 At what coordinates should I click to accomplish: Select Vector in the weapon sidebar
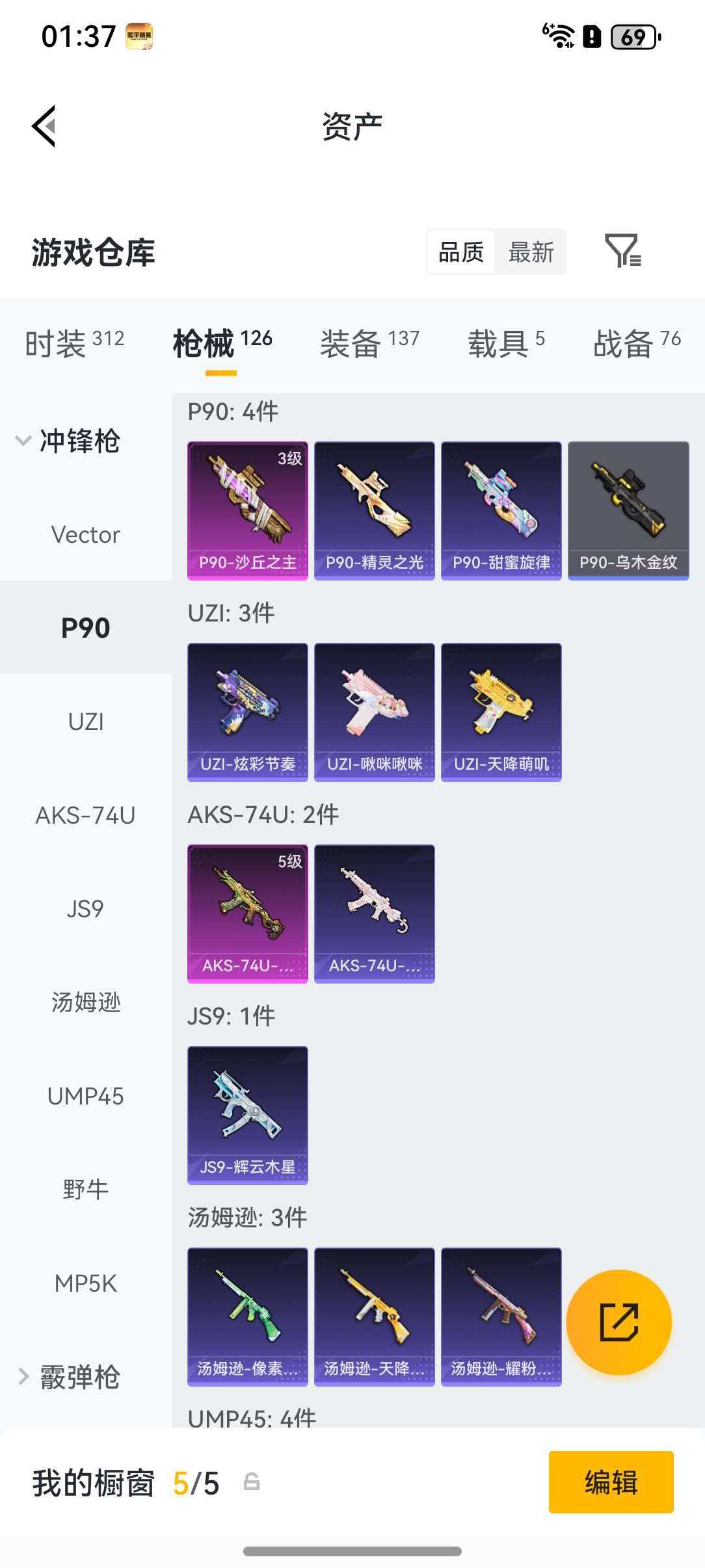pyautogui.click(x=85, y=534)
